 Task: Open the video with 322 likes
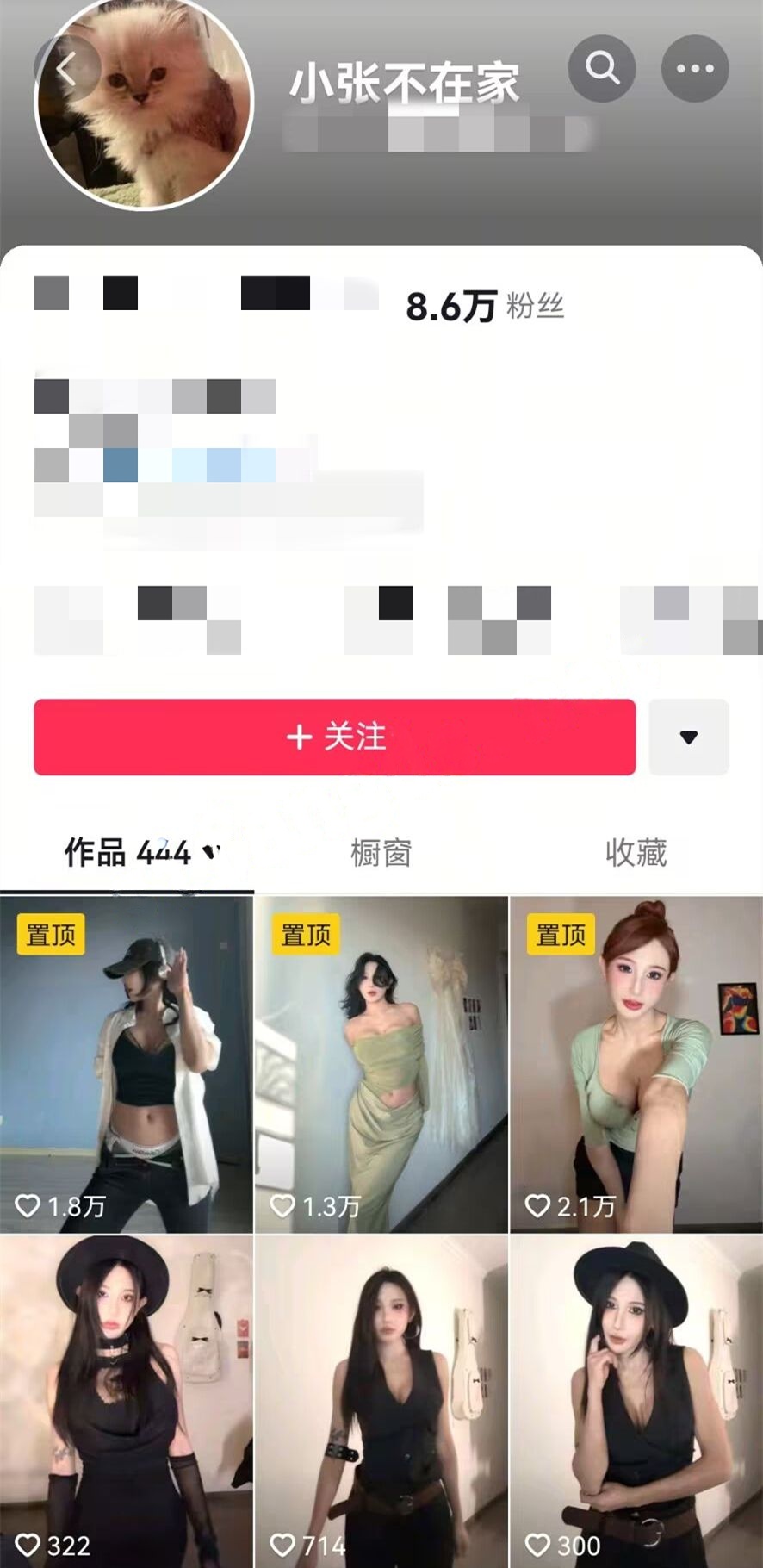tap(127, 1400)
